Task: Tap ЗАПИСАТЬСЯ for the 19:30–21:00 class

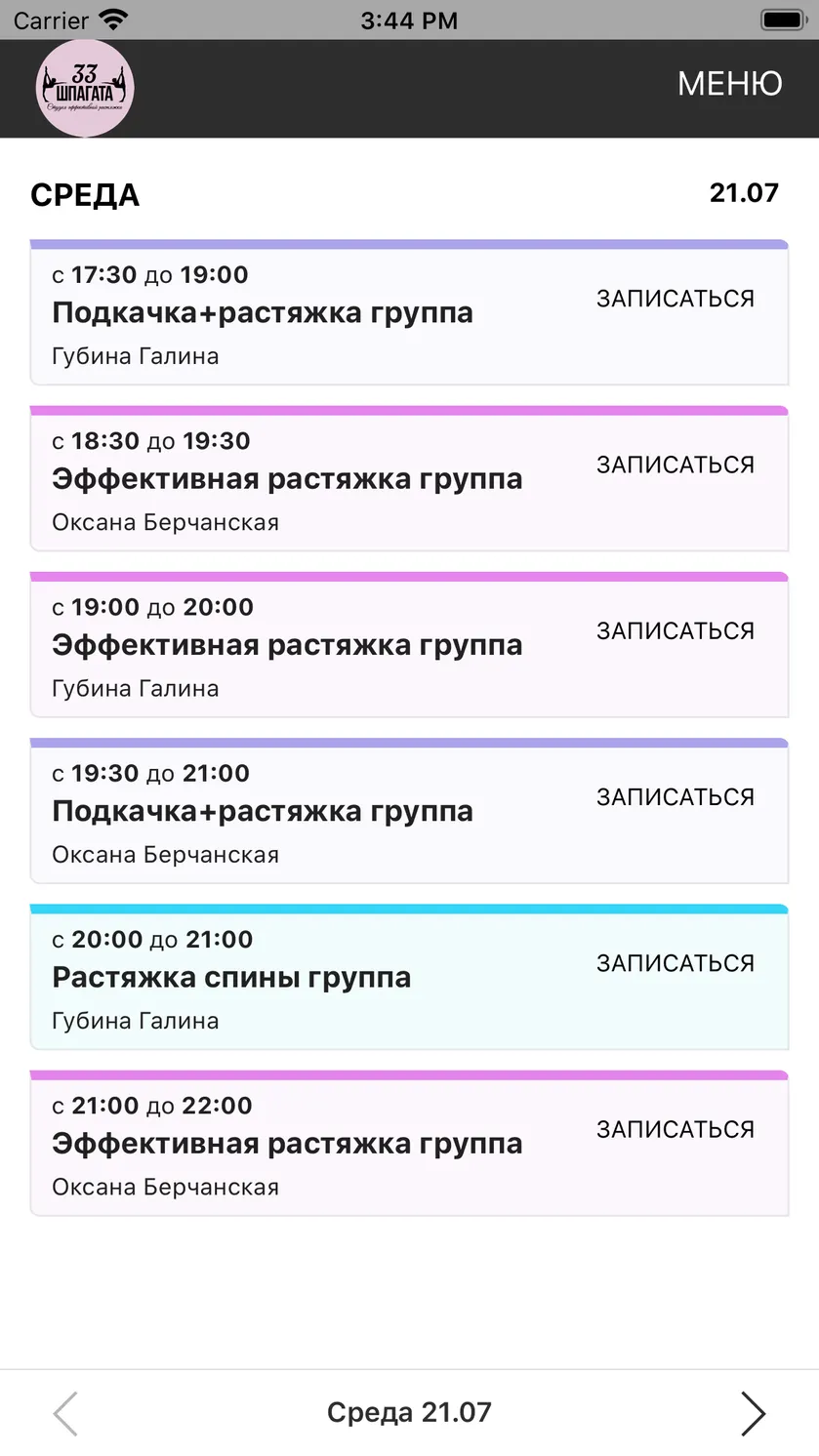Action: coord(676,796)
